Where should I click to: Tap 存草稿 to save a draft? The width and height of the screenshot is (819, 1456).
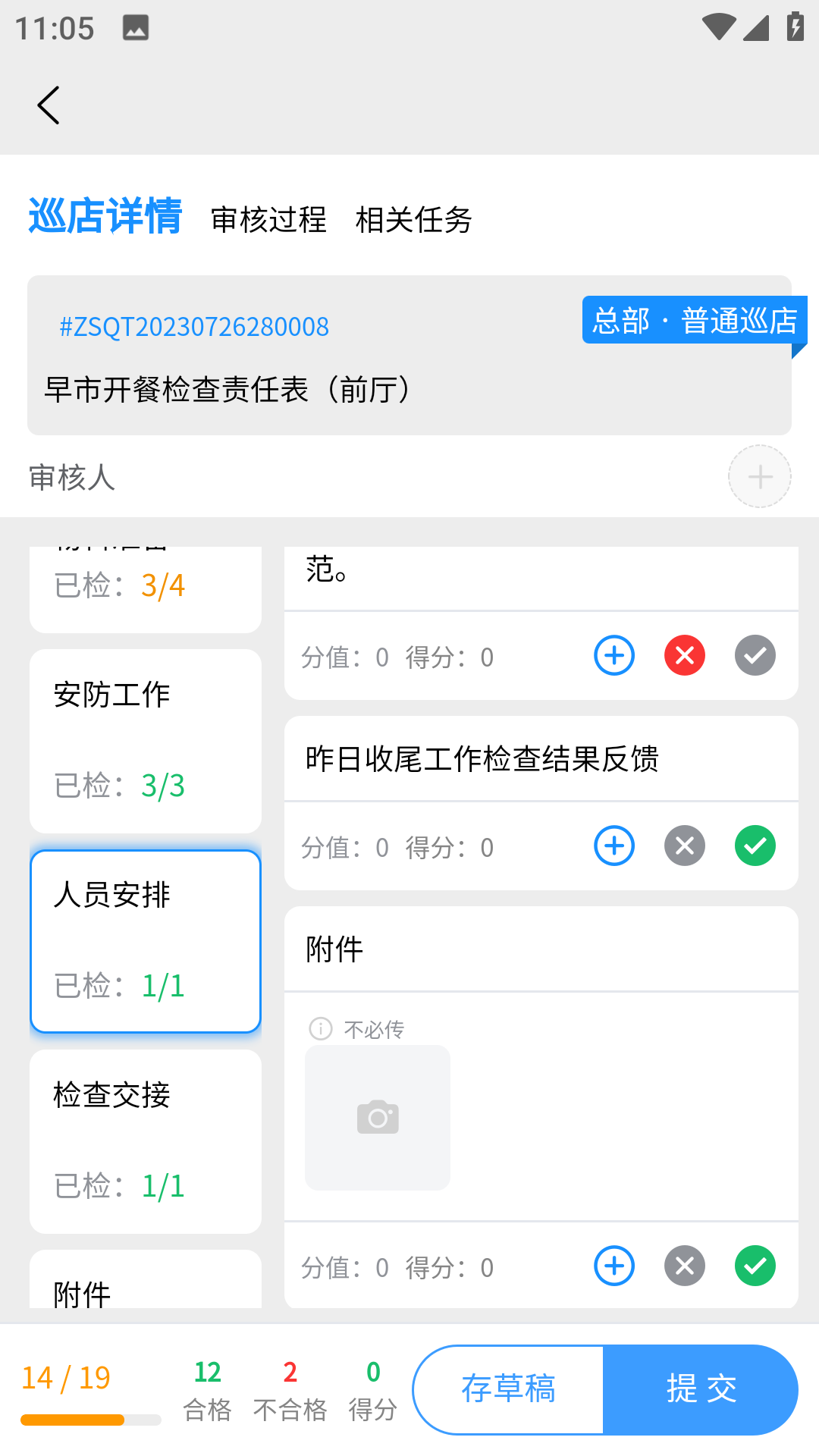click(508, 1389)
